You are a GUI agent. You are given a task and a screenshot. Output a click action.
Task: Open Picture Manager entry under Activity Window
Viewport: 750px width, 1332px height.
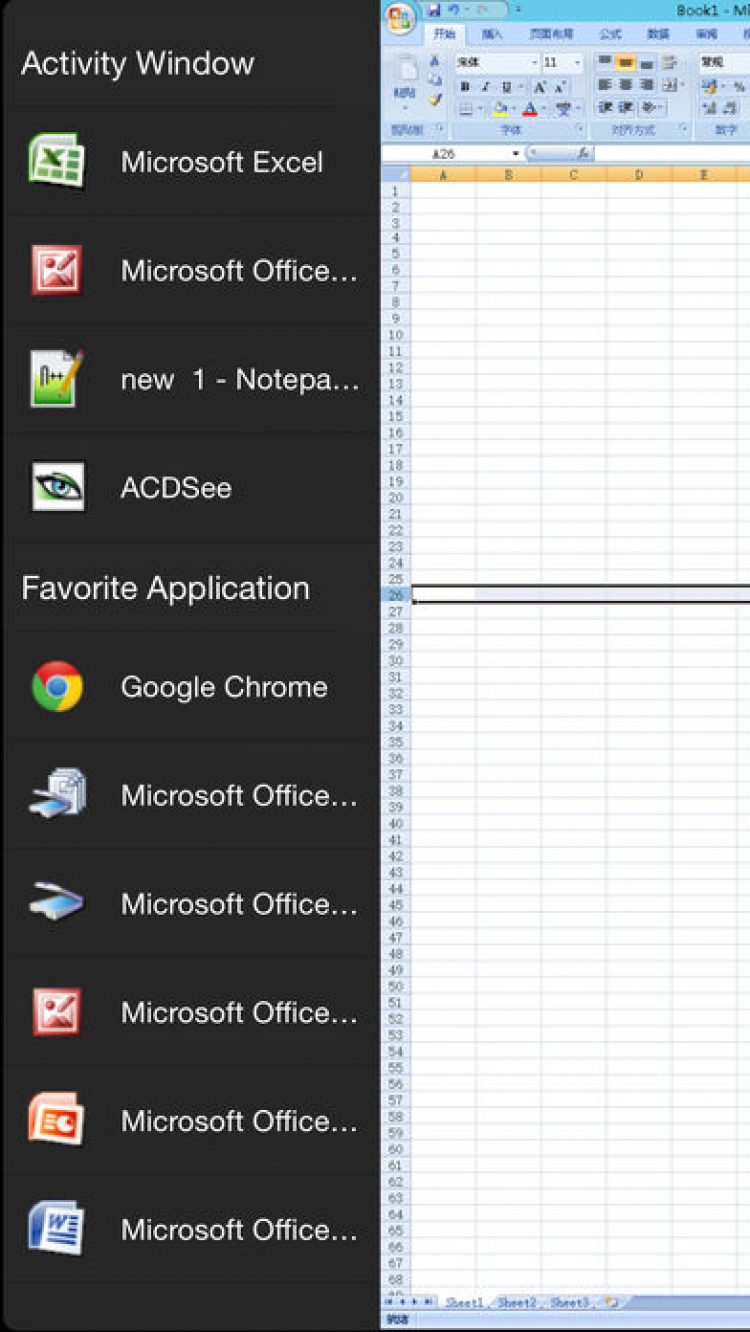click(x=190, y=271)
